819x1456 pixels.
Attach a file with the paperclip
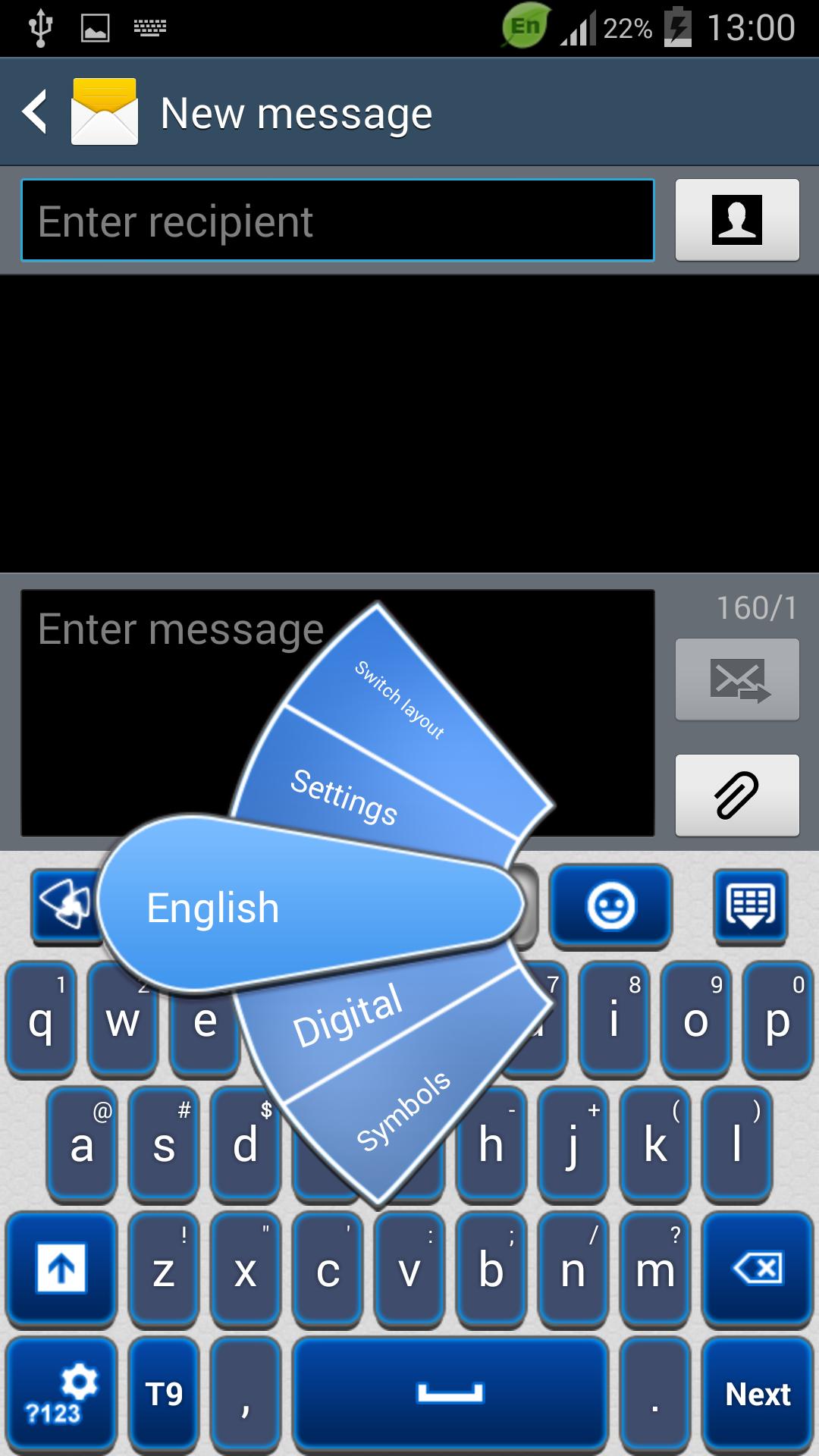[x=737, y=795]
